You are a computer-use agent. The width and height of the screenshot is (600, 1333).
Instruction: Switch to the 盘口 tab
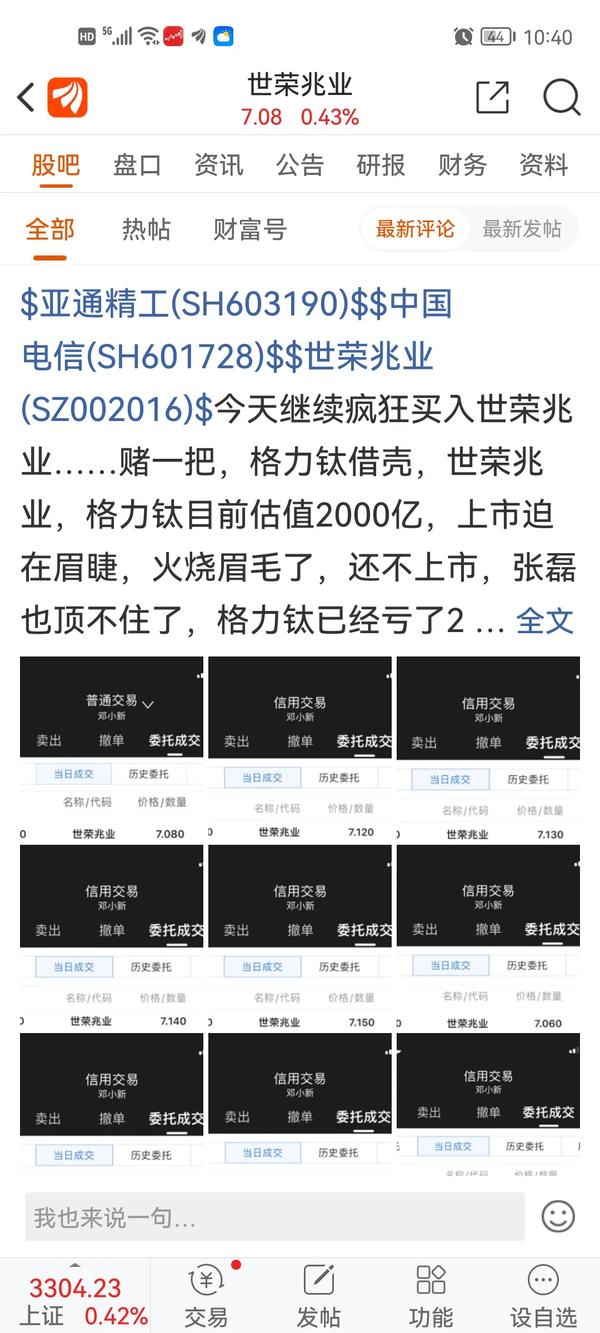coord(137,165)
